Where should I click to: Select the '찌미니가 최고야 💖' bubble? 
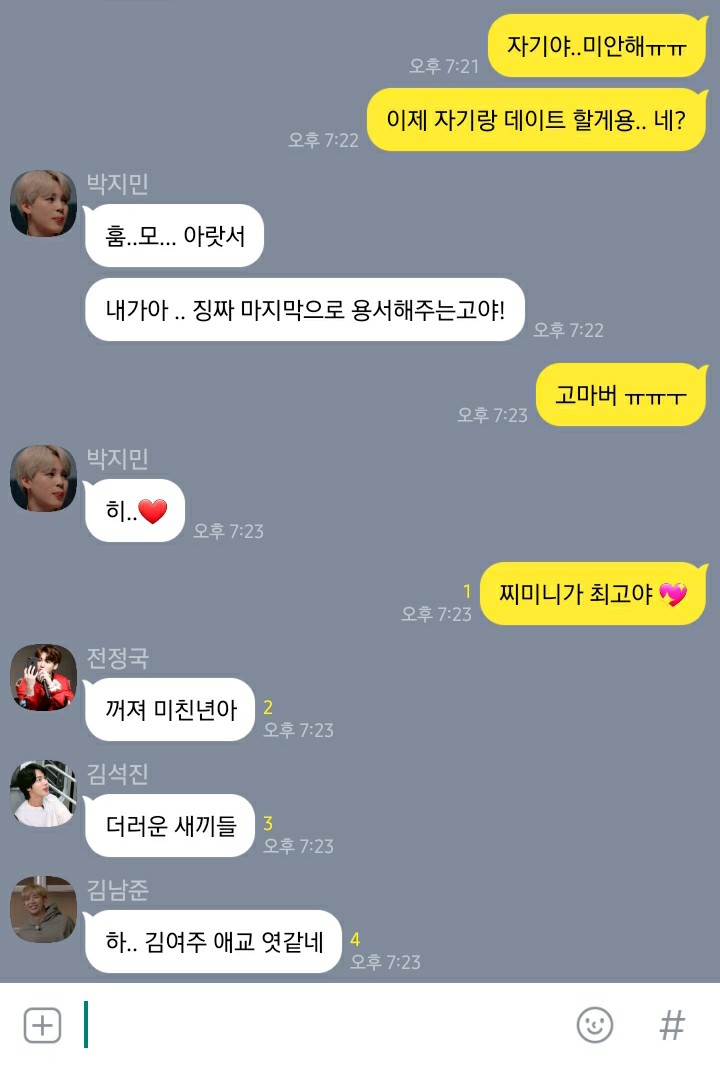coord(592,593)
